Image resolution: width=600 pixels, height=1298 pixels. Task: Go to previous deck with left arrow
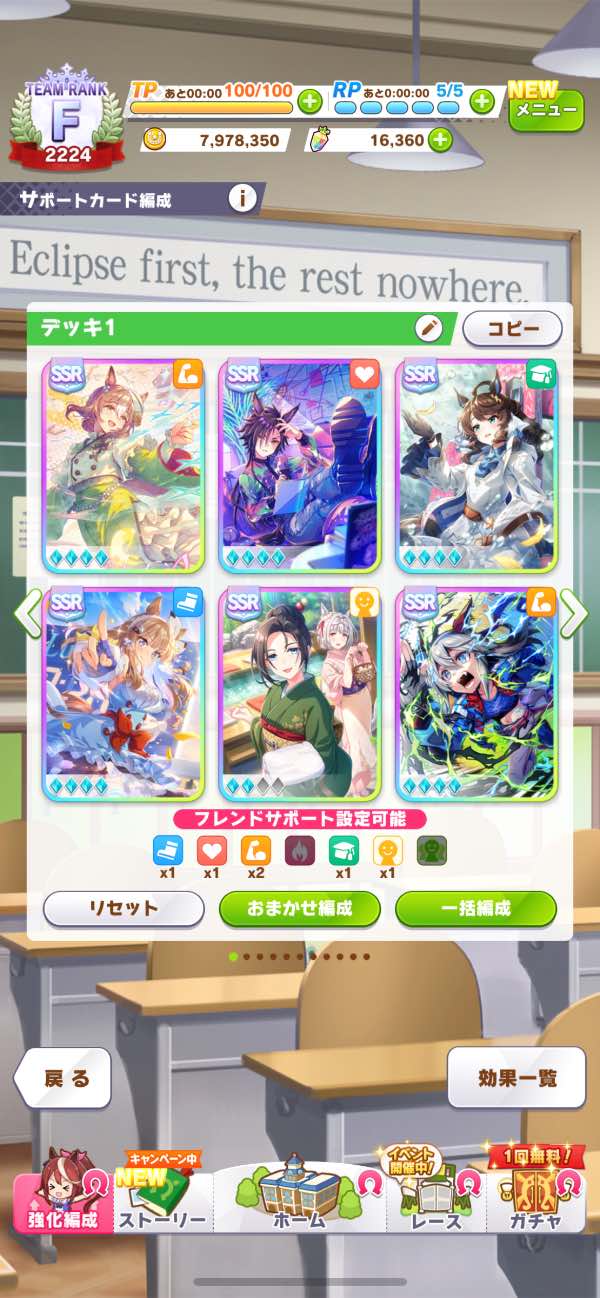tap(27, 612)
